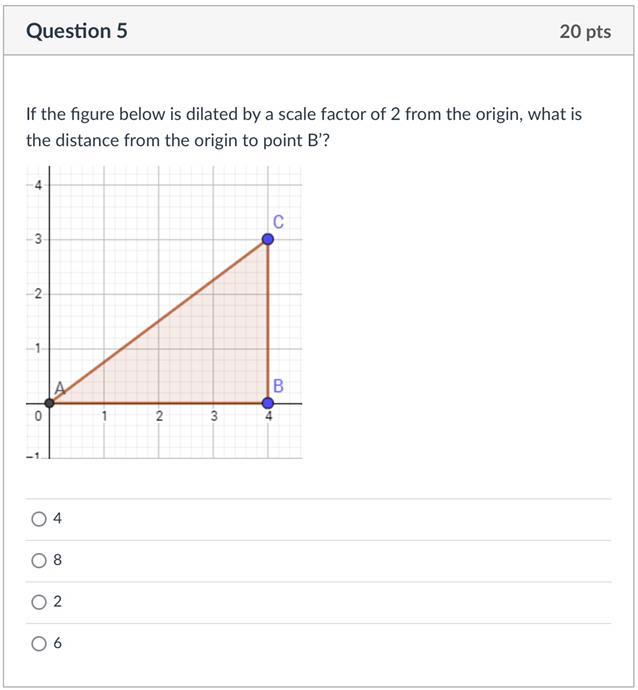Pick the answer option 2
Screen dimensions: 638x690
pyautogui.click(x=39, y=602)
